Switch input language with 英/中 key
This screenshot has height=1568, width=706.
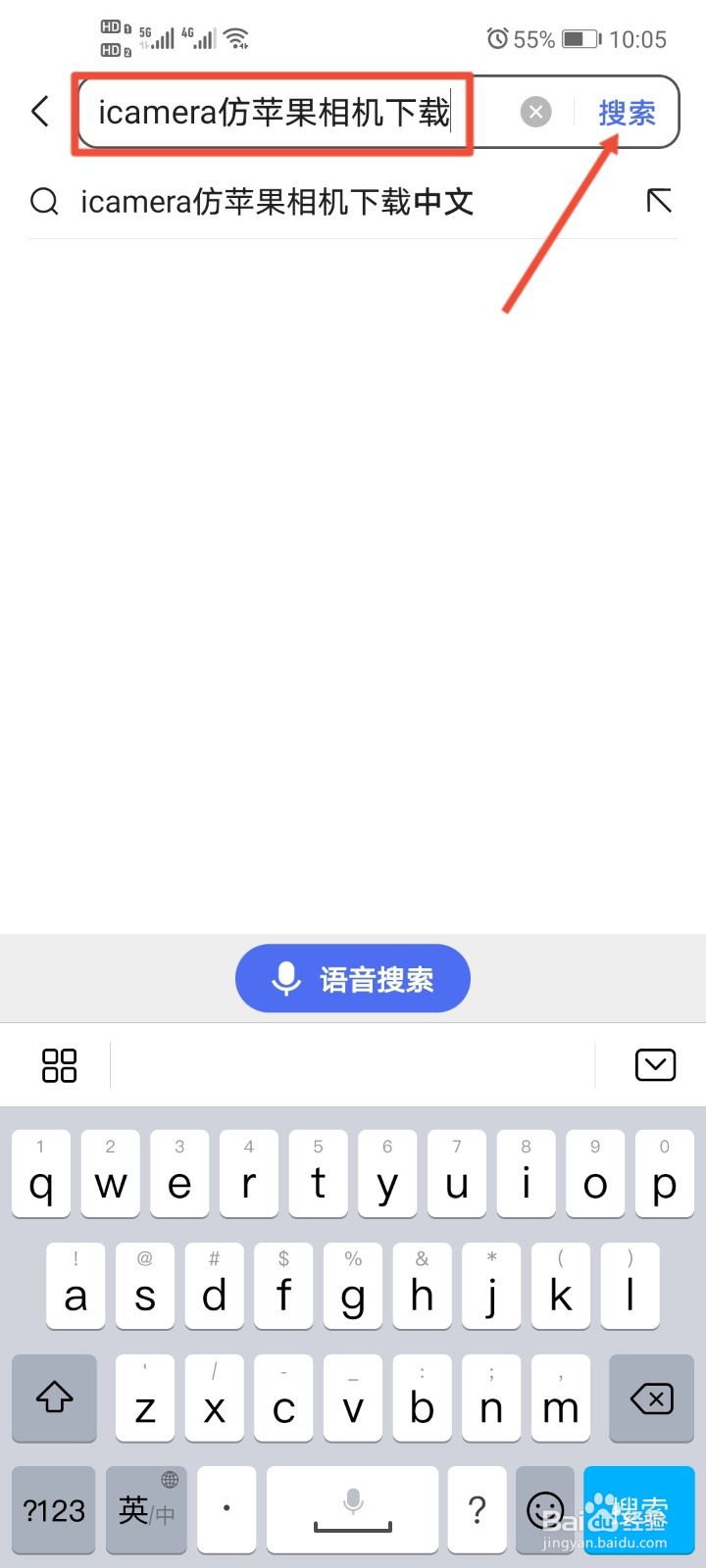pos(145,1509)
